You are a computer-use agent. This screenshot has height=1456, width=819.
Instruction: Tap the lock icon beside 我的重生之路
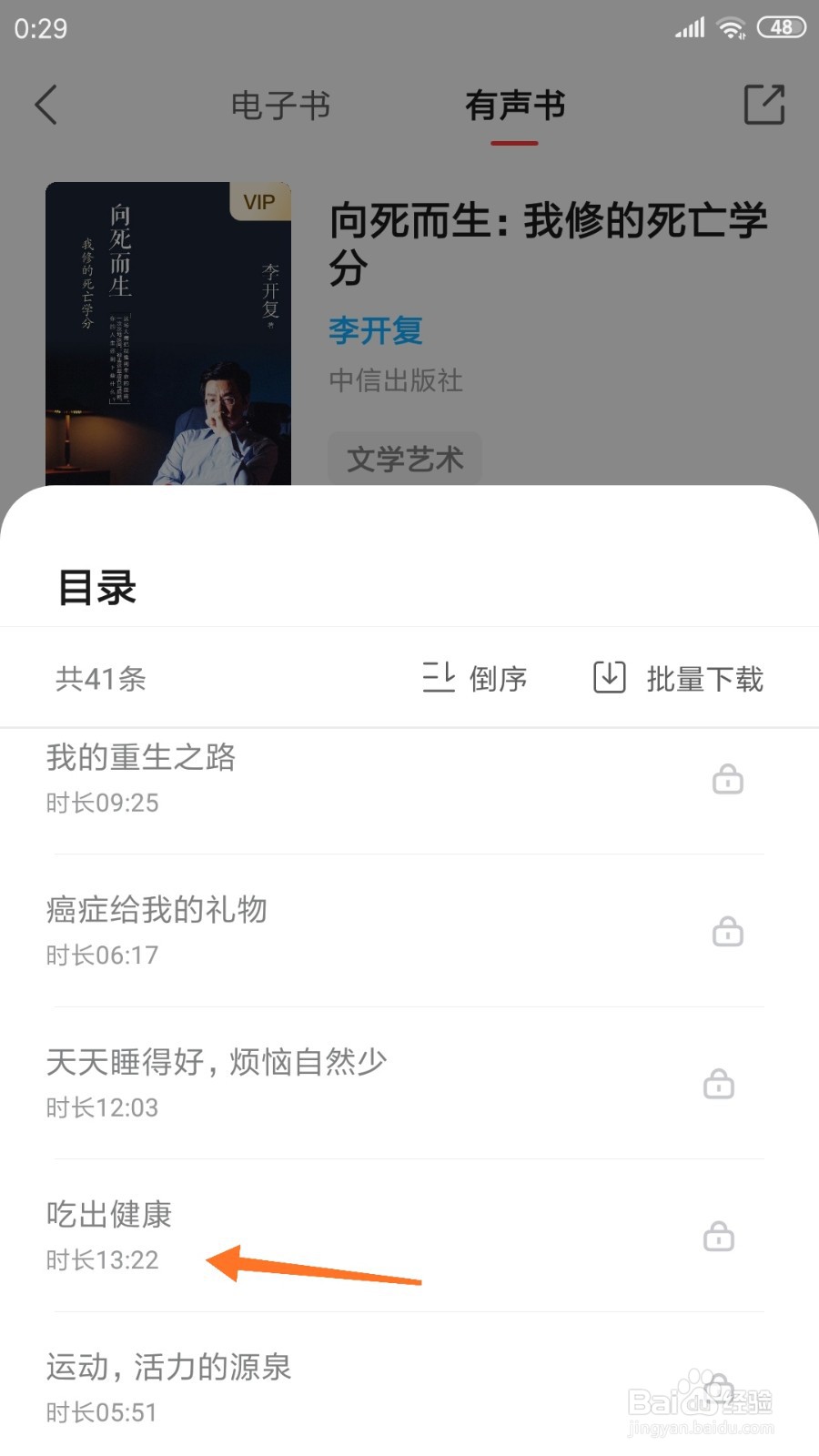728,780
